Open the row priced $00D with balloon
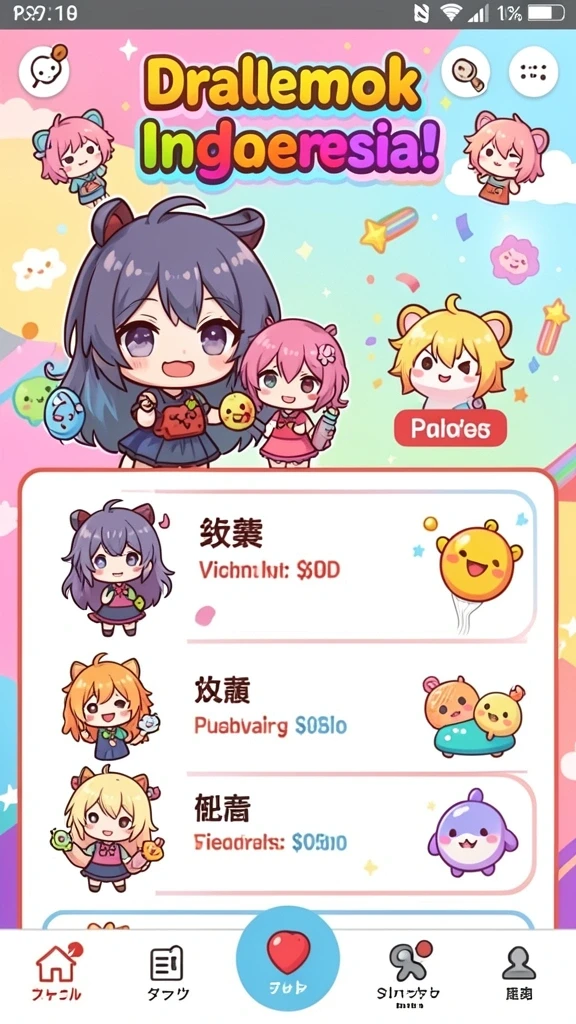Screen dimensions: 576x1024 click(x=287, y=566)
